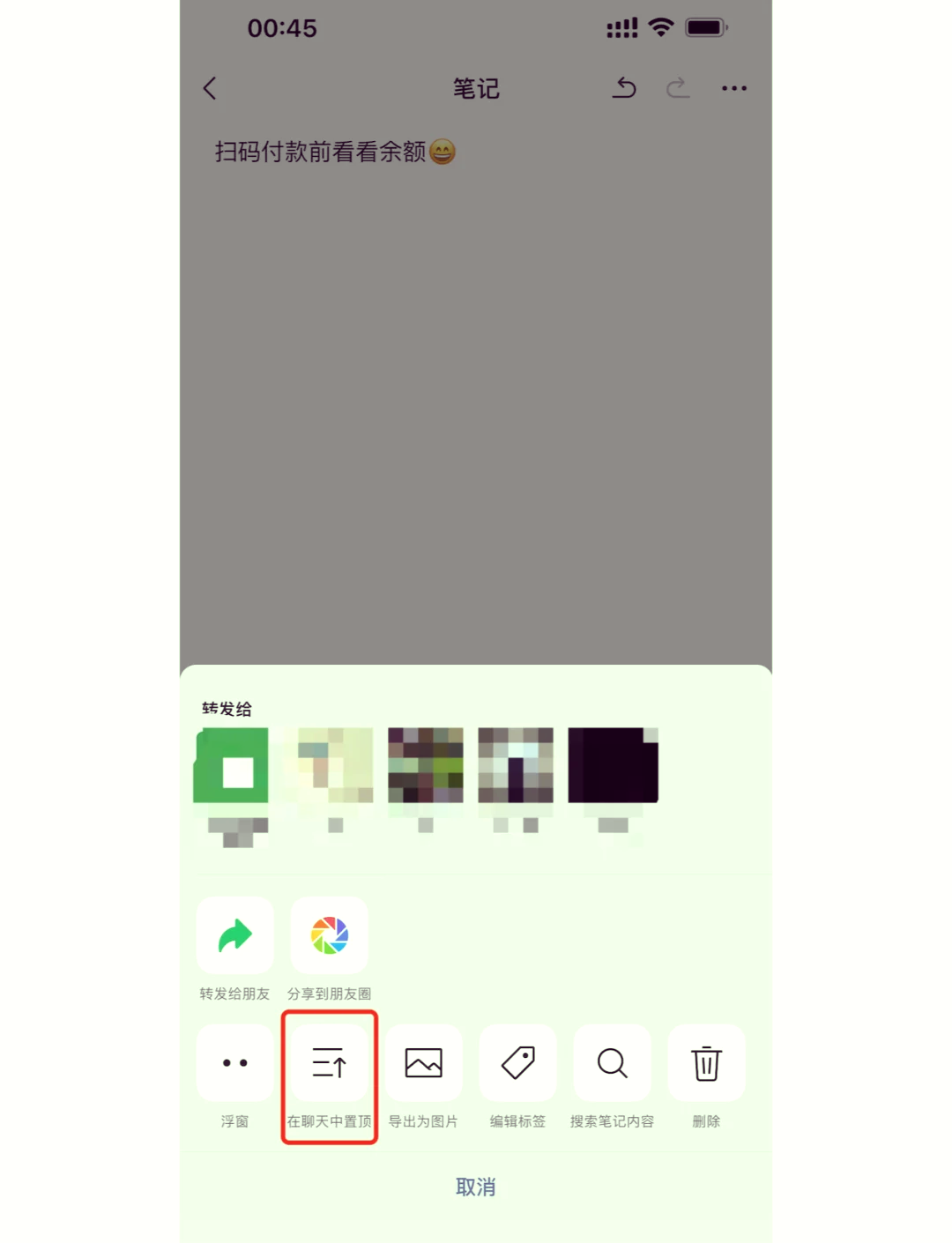Open 编辑标签 to edit tags
Viewport: 952px width, 1243px height.
tap(517, 1063)
